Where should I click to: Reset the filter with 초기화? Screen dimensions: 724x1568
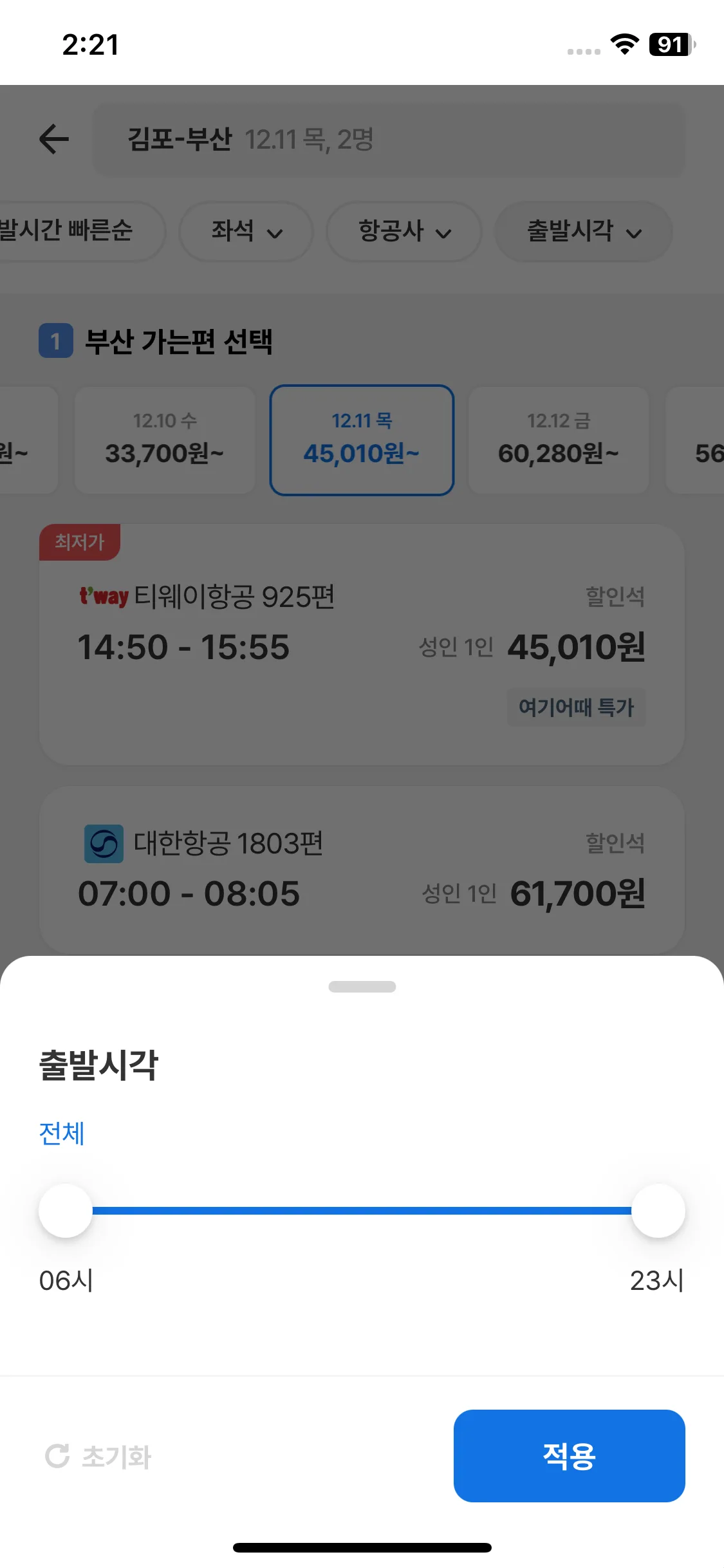(98, 1456)
